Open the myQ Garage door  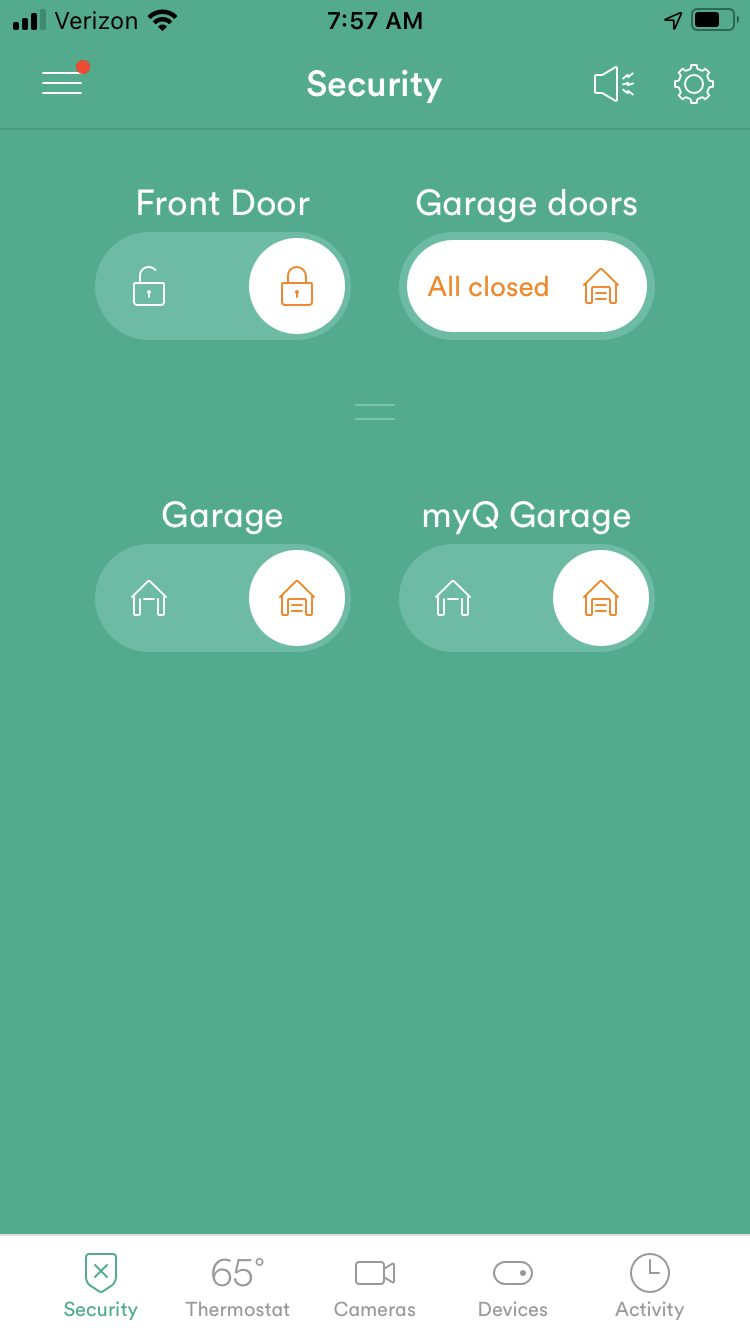click(x=453, y=598)
